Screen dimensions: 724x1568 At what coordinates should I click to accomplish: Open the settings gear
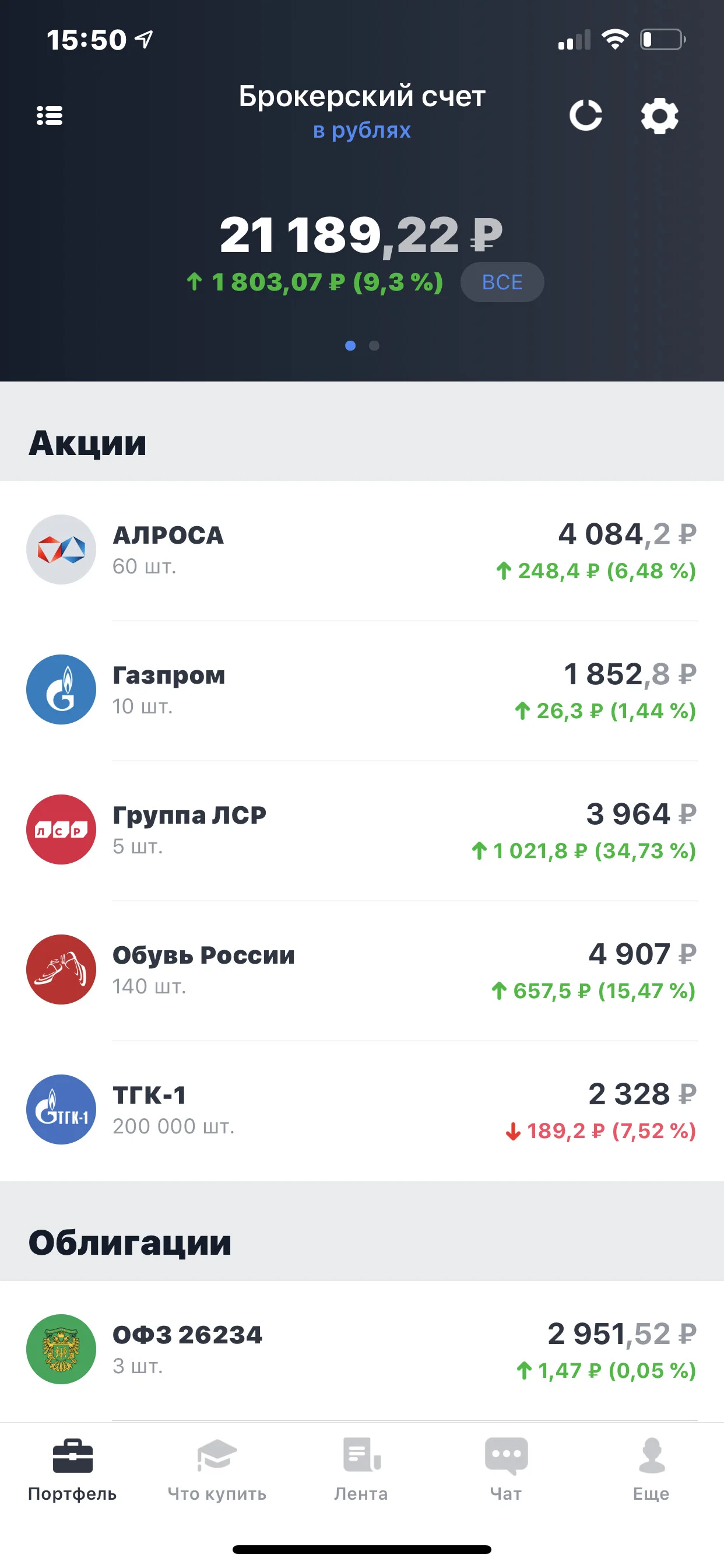tap(659, 115)
